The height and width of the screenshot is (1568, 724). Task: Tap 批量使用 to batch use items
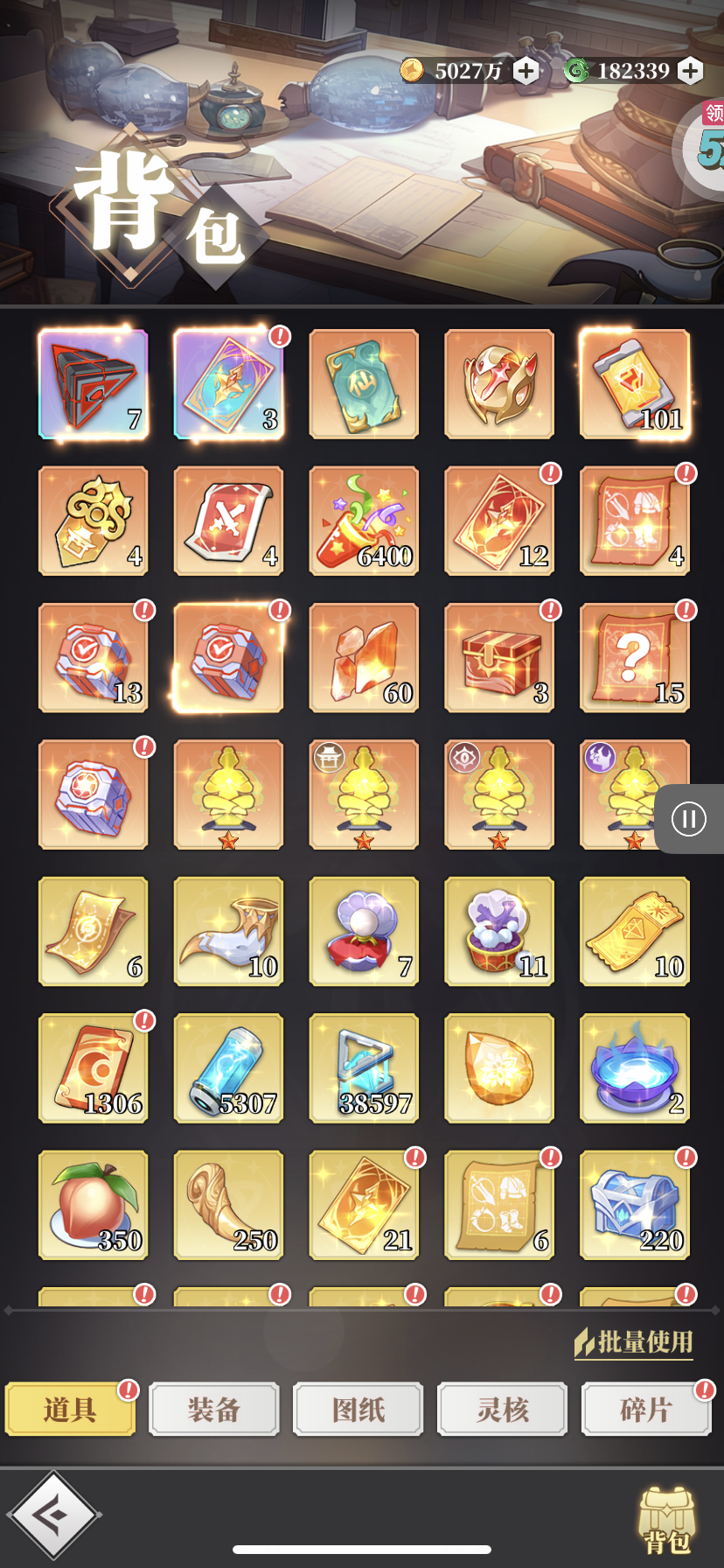click(x=635, y=1342)
